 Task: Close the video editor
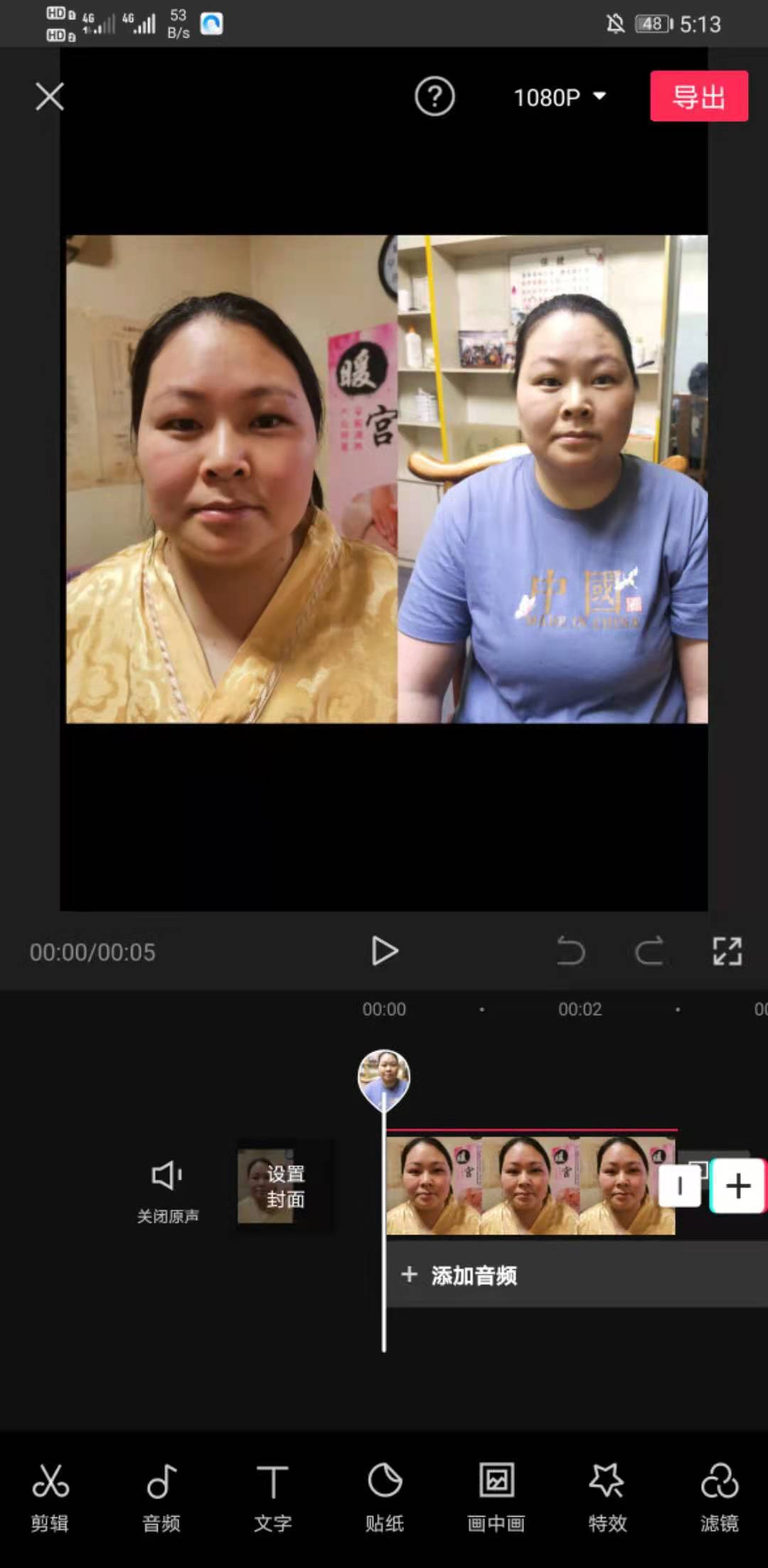point(50,97)
